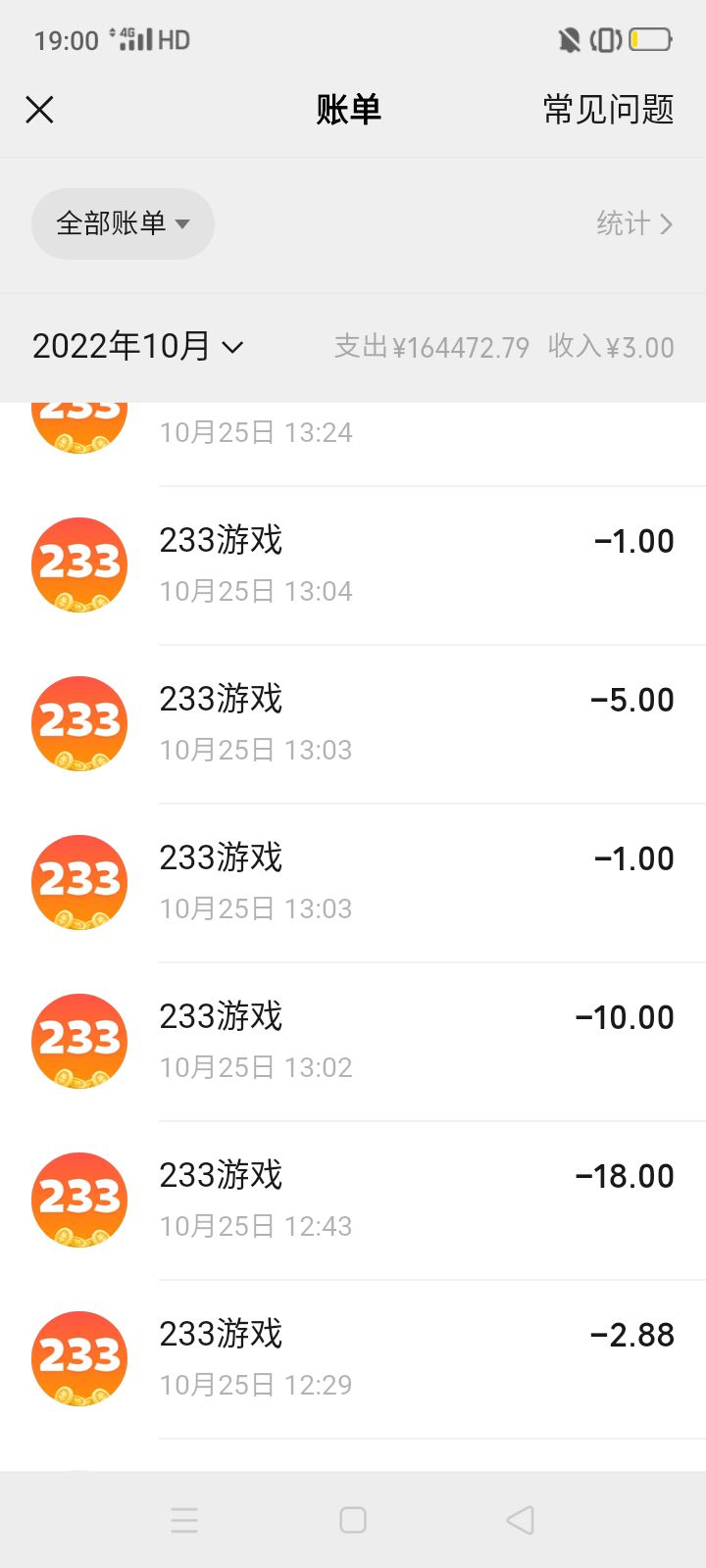Close the 账单 bill page

click(39, 110)
